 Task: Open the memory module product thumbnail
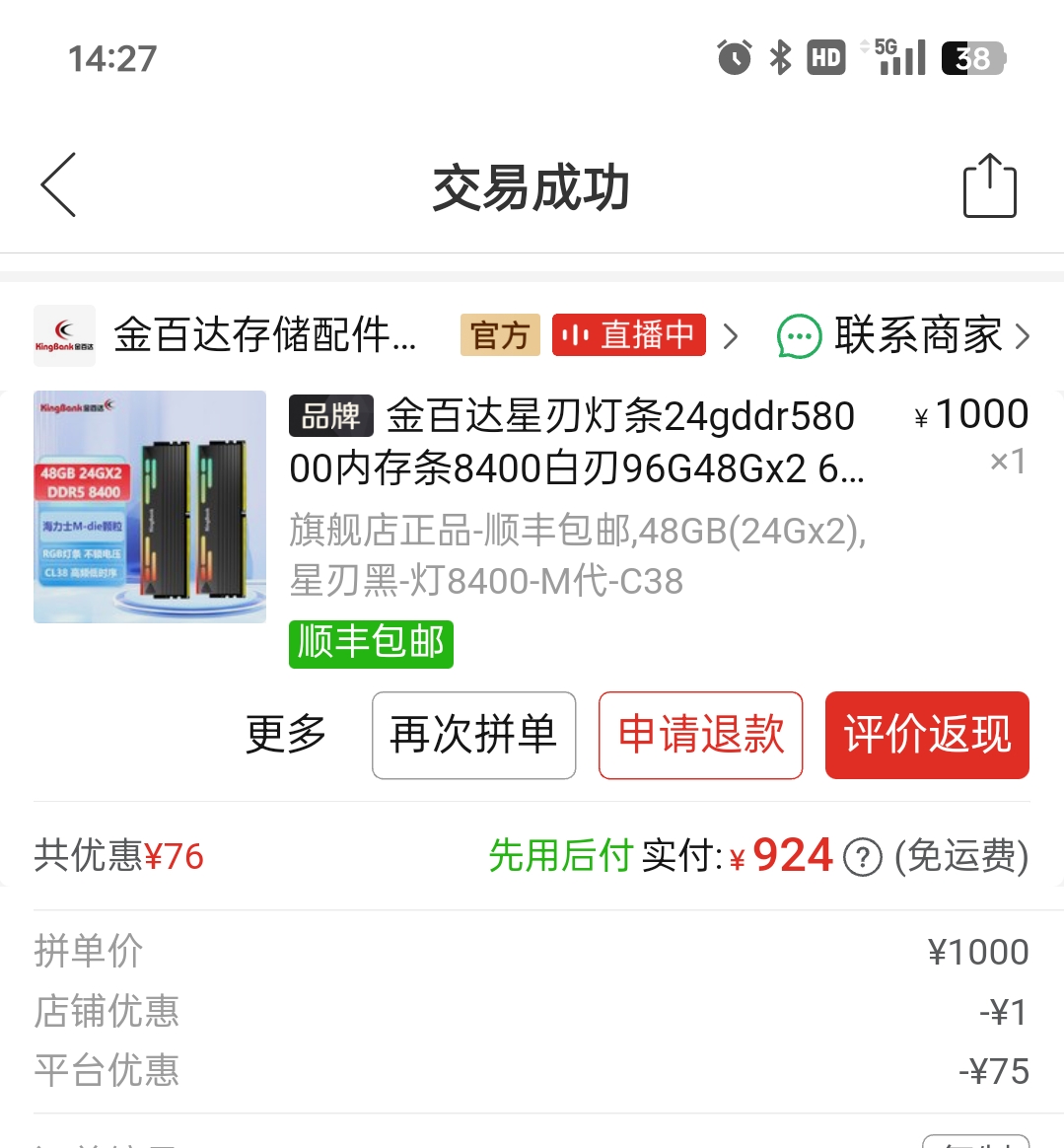coord(149,507)
